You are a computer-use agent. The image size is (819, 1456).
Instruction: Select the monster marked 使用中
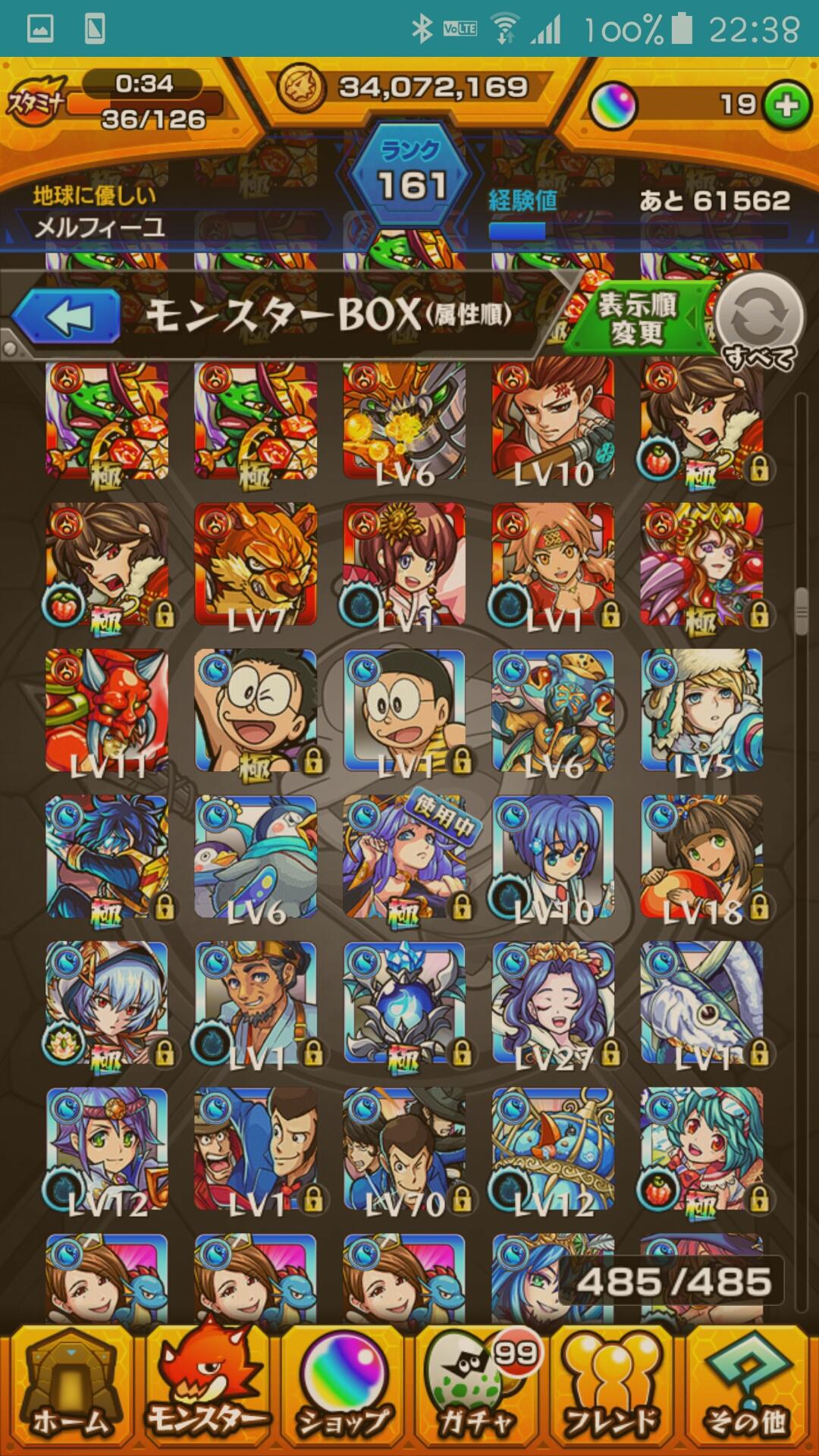404,857
